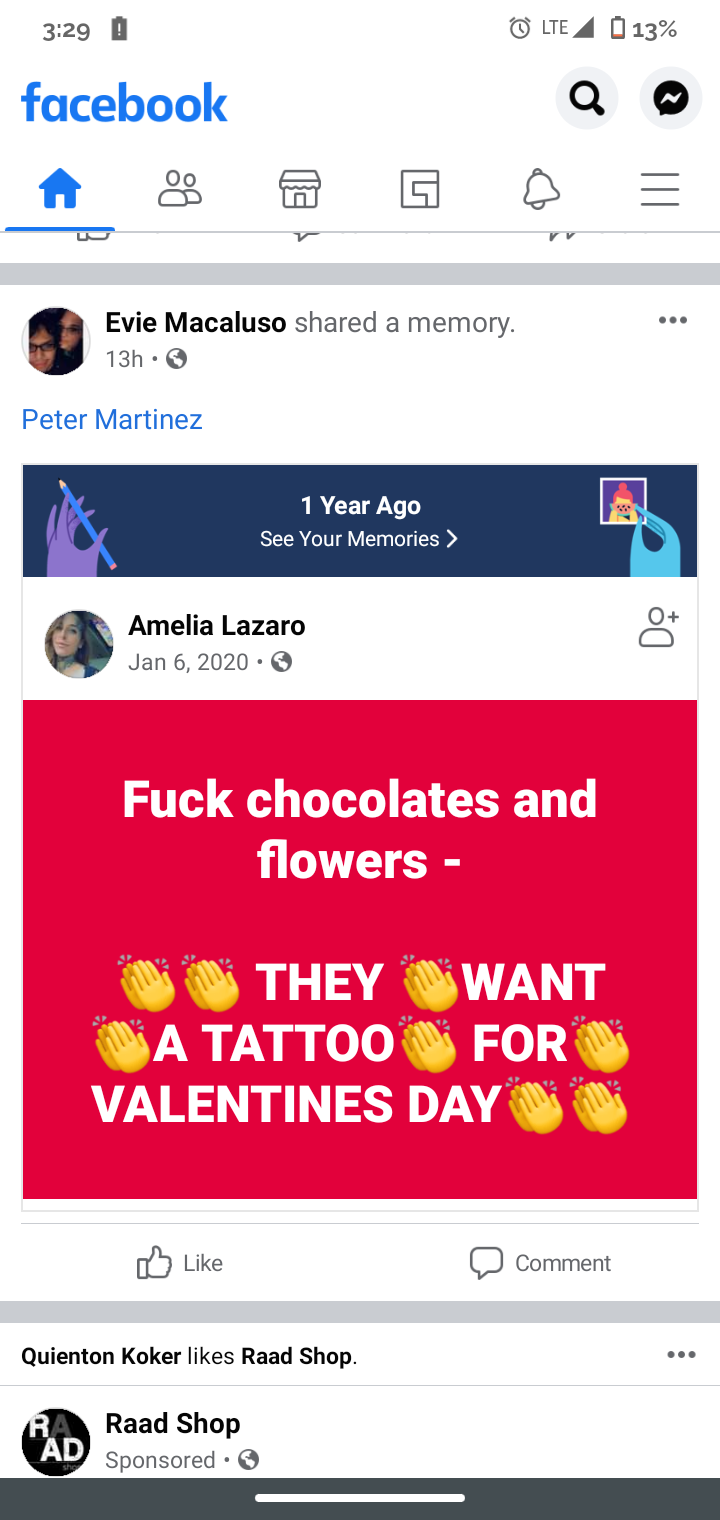
Task: Open the News/Pages tab
Action: (x=420, y=189)
